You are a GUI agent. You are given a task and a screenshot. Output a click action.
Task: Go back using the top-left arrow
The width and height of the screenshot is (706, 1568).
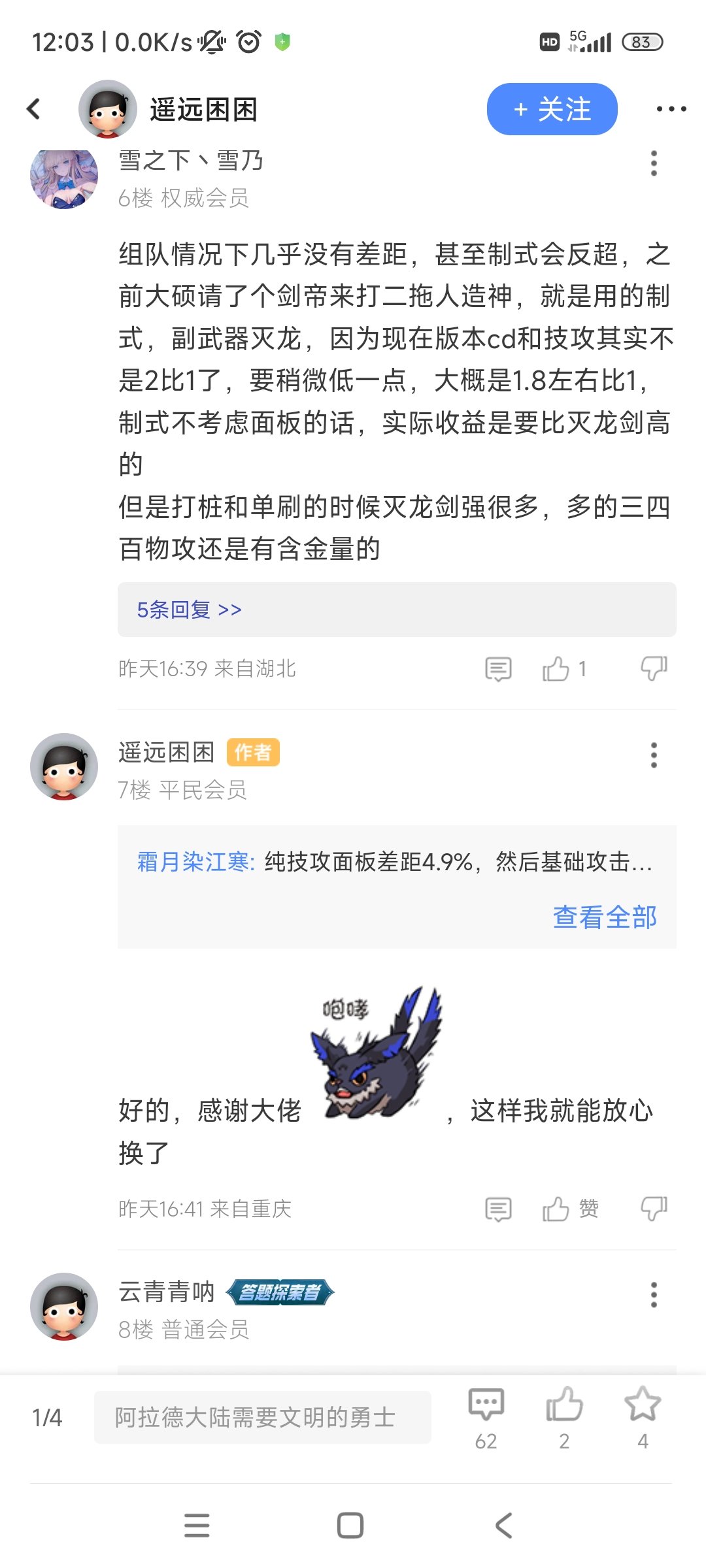[x=34, y=109]
